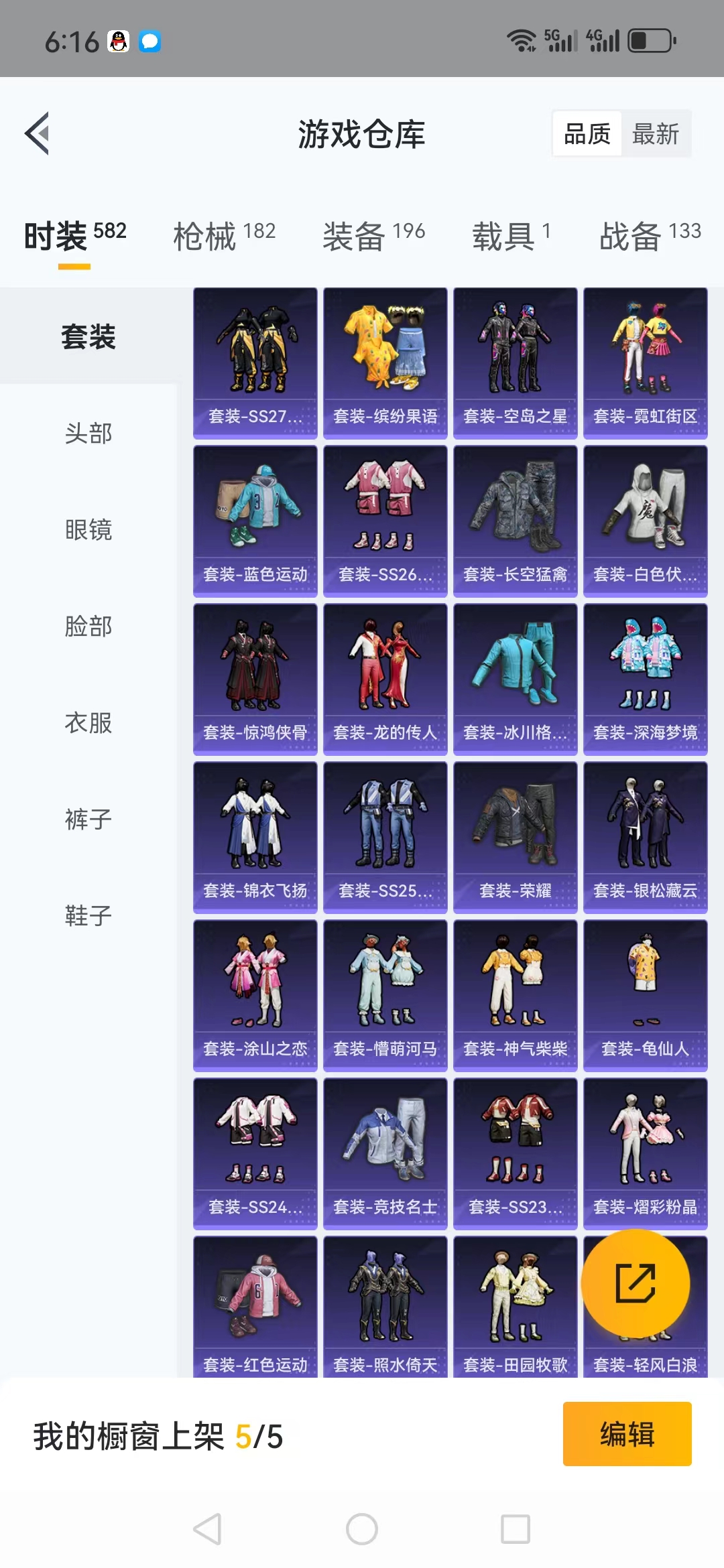This screenshot has width=724, height=1568.
Task: Switch to the 装备 tab
Action: [x=374, y=236]
